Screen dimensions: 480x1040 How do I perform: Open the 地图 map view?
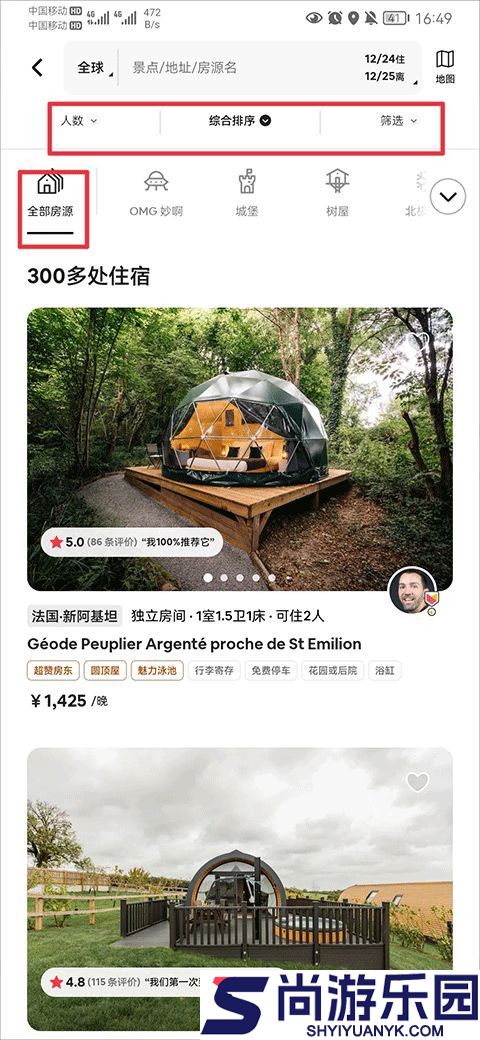(445, 67)
